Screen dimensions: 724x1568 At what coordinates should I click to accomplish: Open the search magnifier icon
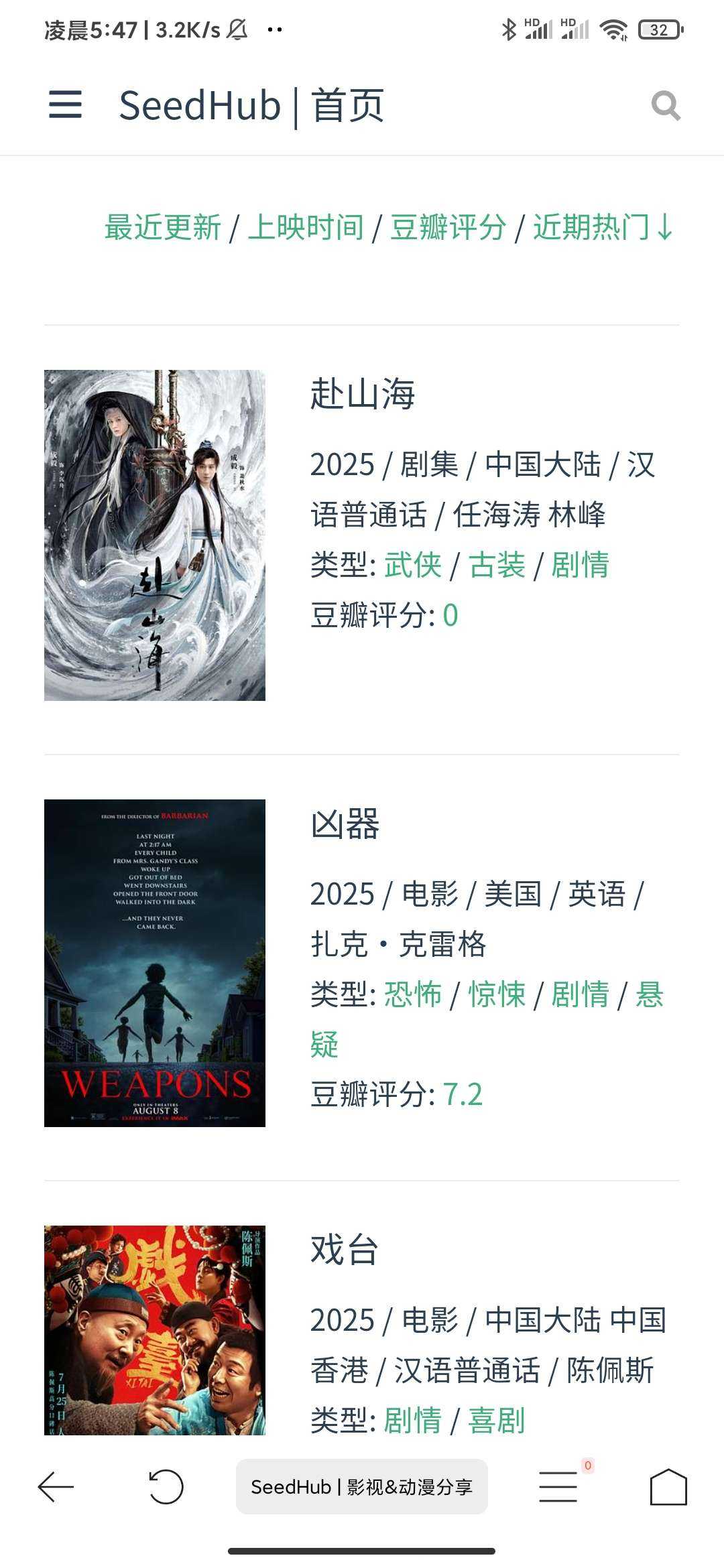point(666,106)
